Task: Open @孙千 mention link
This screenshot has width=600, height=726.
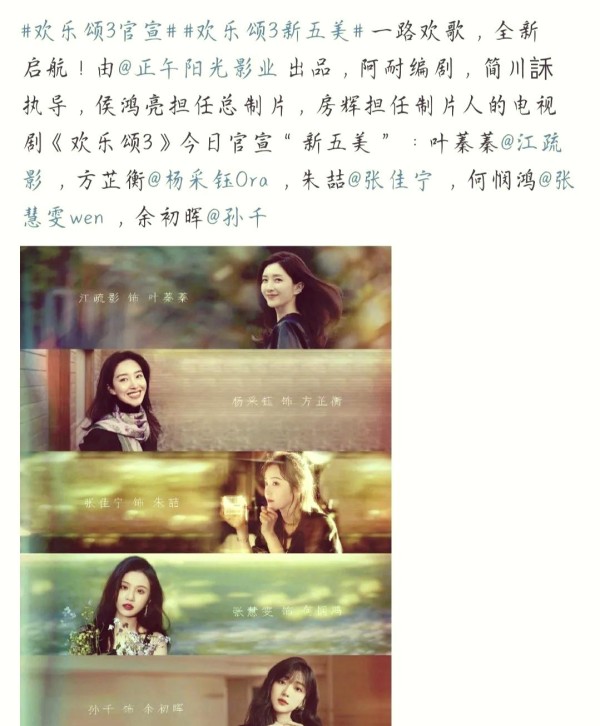Action: [x=234, y=218]
